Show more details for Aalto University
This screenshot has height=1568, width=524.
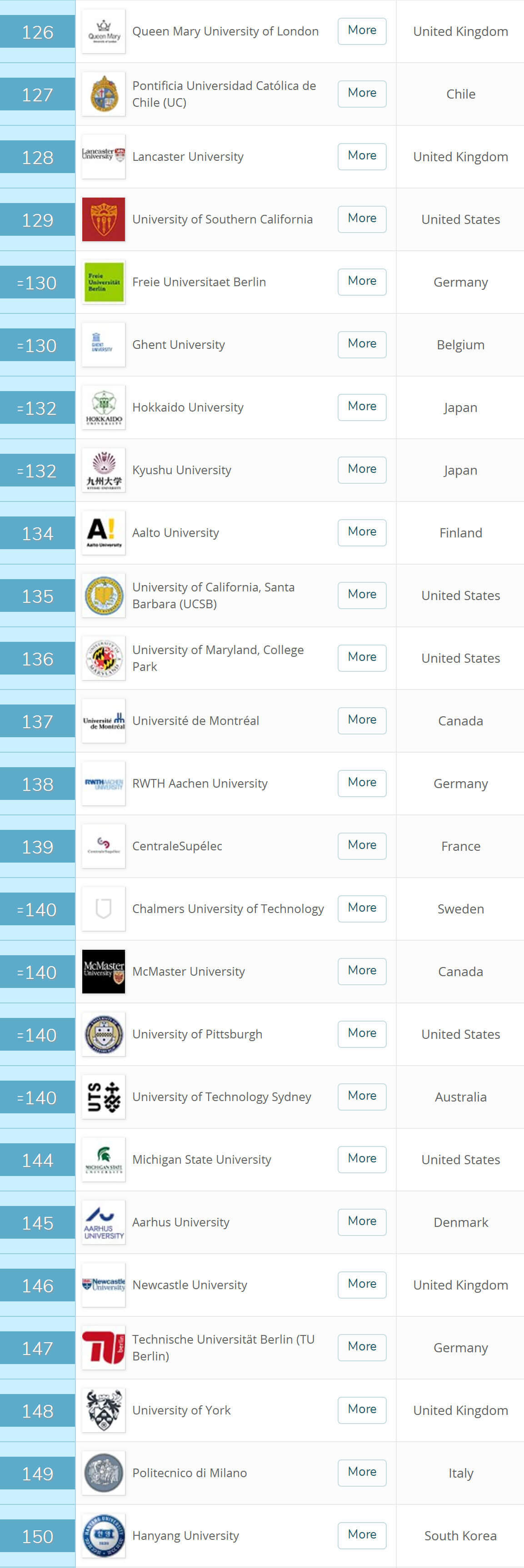(362, 532)
